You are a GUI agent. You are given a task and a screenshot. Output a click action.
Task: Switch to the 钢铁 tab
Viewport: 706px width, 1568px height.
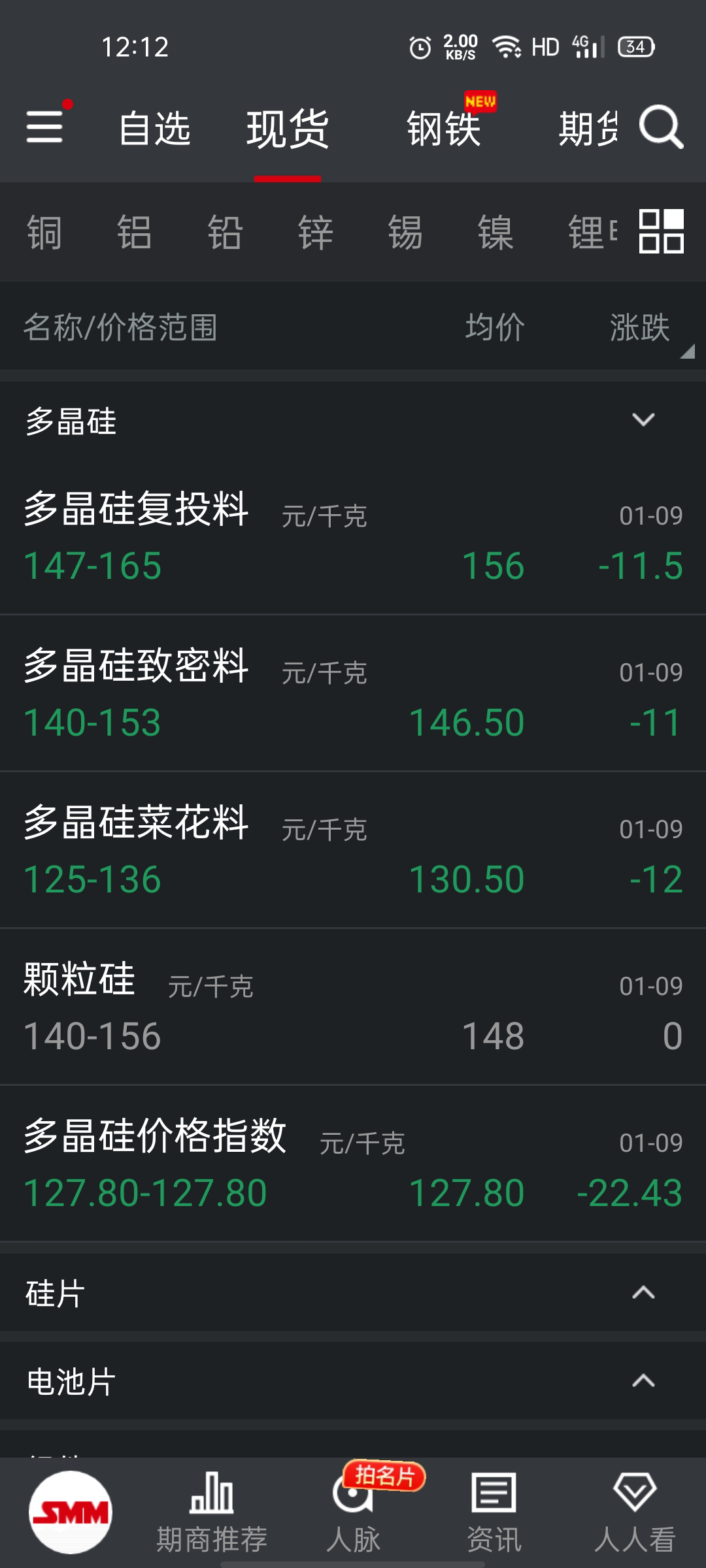click(444, 129)
